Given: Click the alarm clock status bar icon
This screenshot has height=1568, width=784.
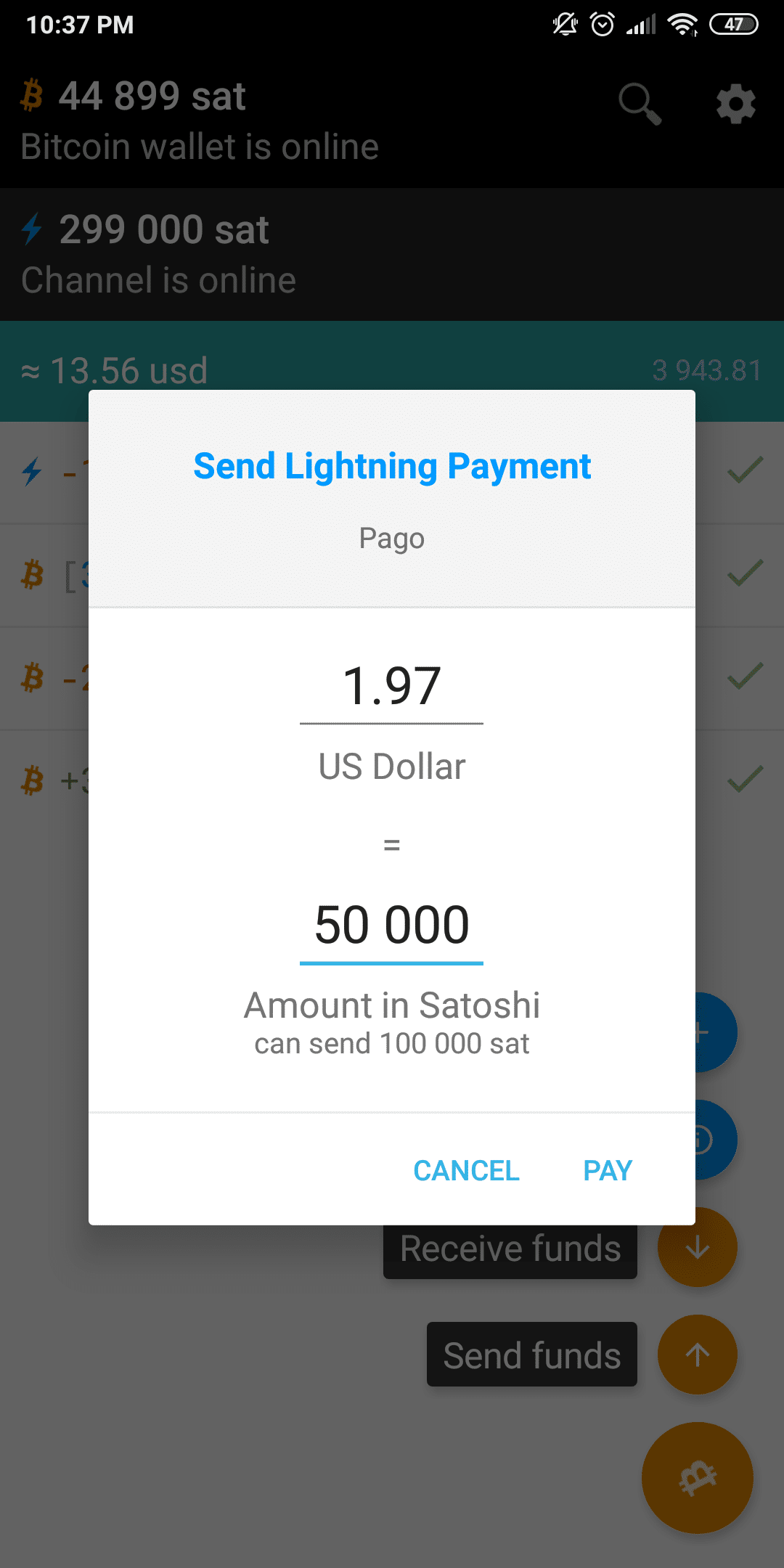Looking at the screenshot, I should (603, 24).
